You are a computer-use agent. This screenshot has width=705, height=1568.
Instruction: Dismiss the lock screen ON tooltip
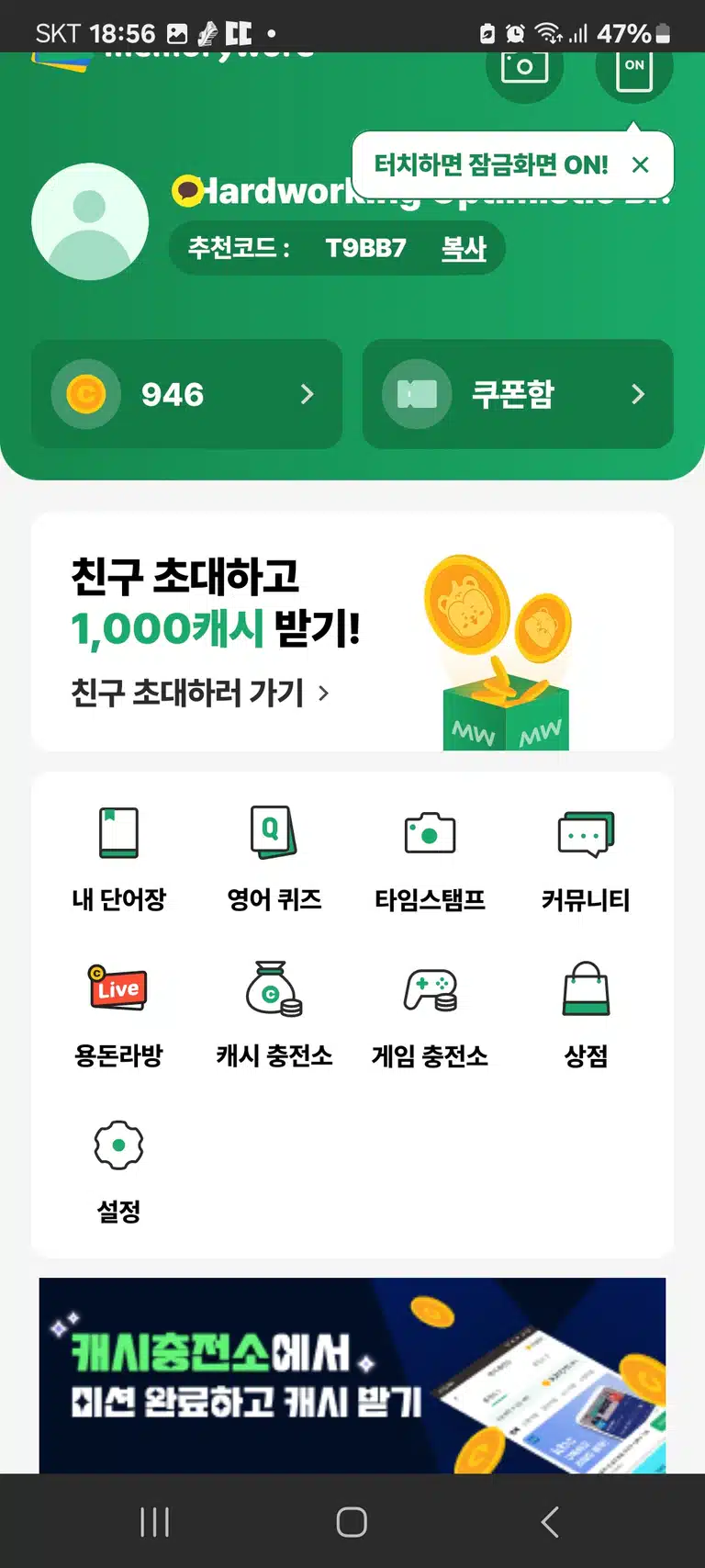641,165
